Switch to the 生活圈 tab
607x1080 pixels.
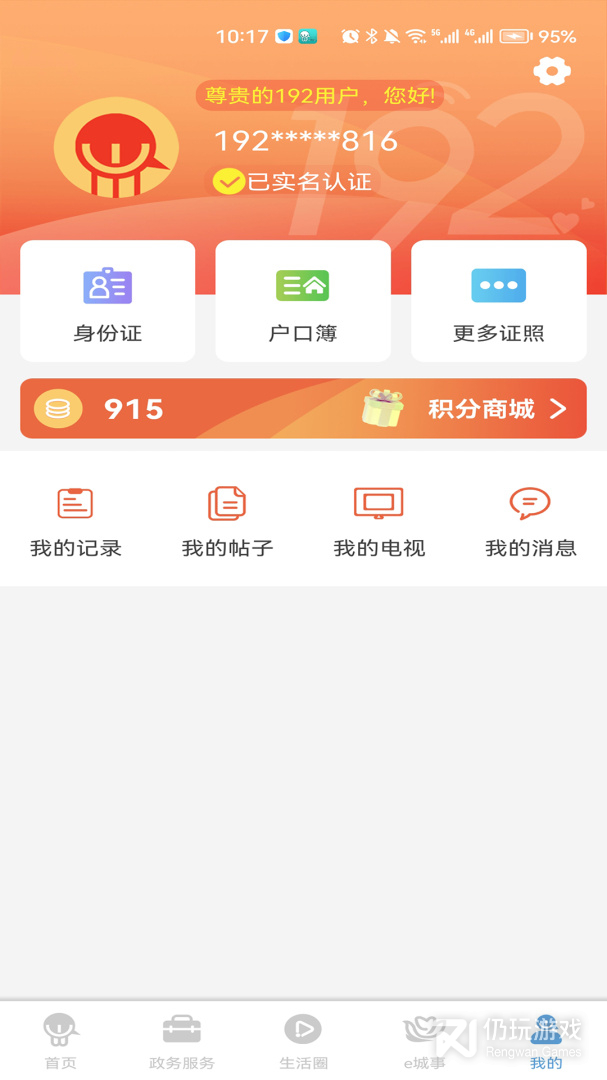coord(303,1041)
